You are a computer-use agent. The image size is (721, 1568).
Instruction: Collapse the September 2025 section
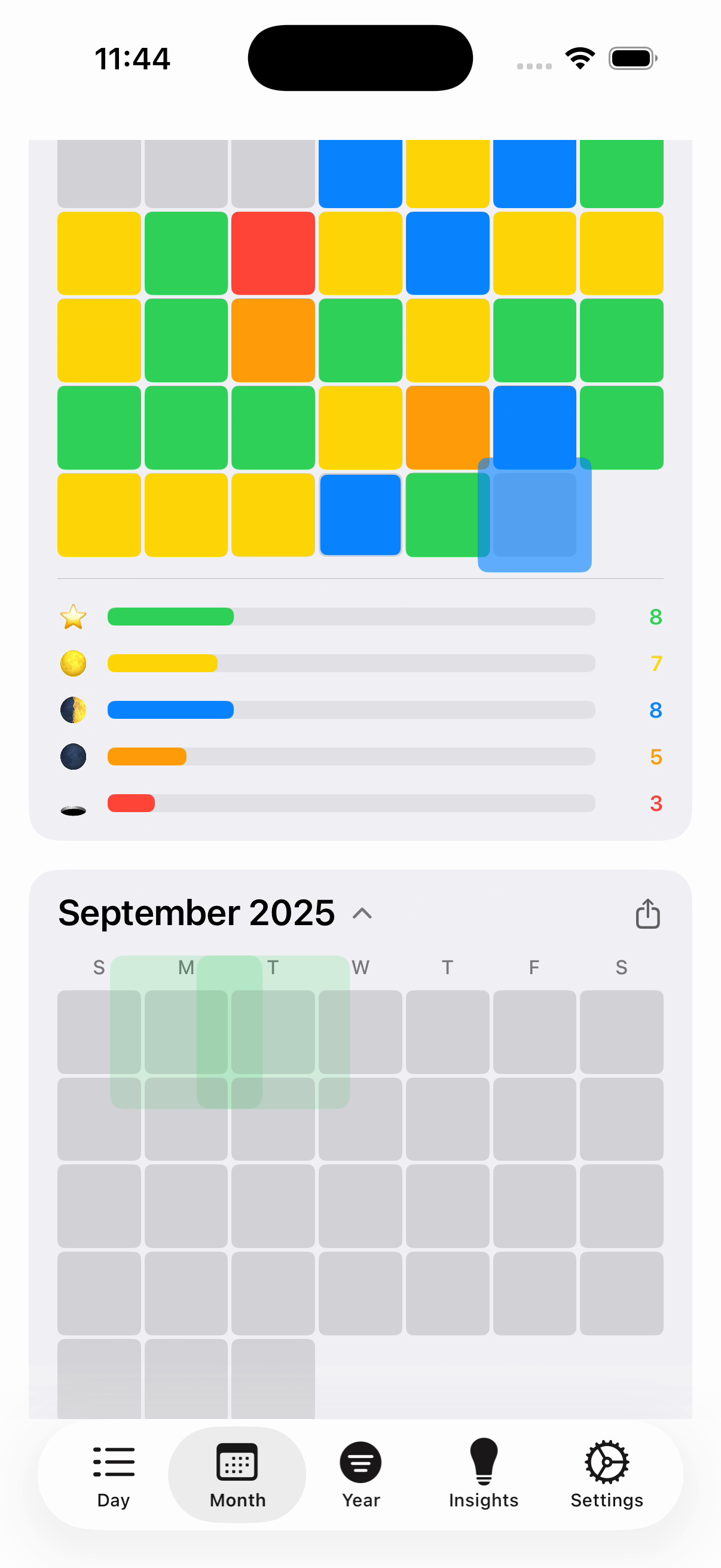tap(362, 913)
